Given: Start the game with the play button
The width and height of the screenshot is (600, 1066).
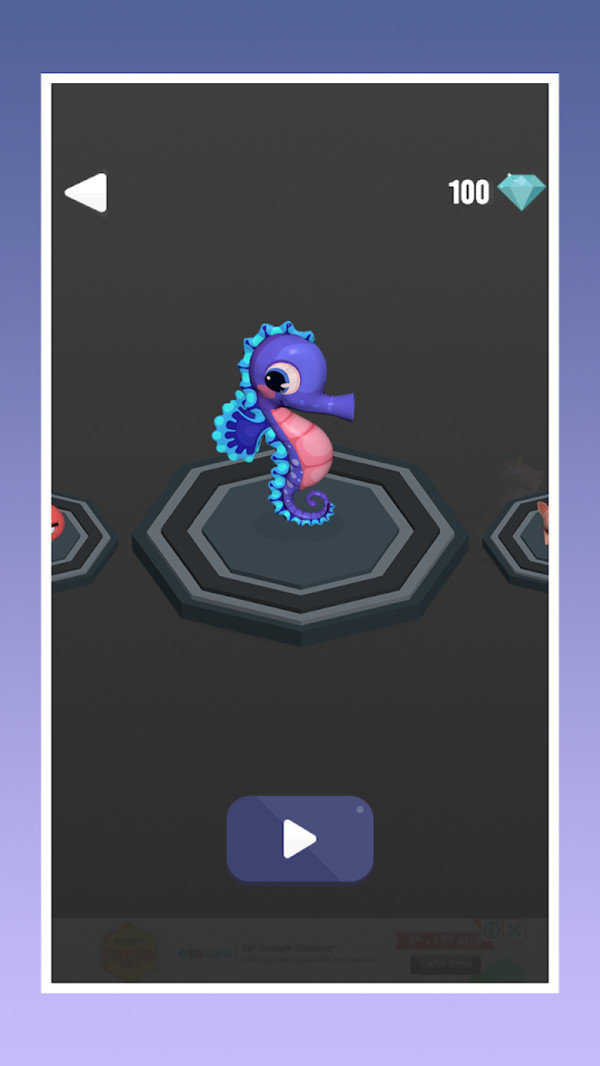Looking at the screenshot, I should [x=300, y=838].
